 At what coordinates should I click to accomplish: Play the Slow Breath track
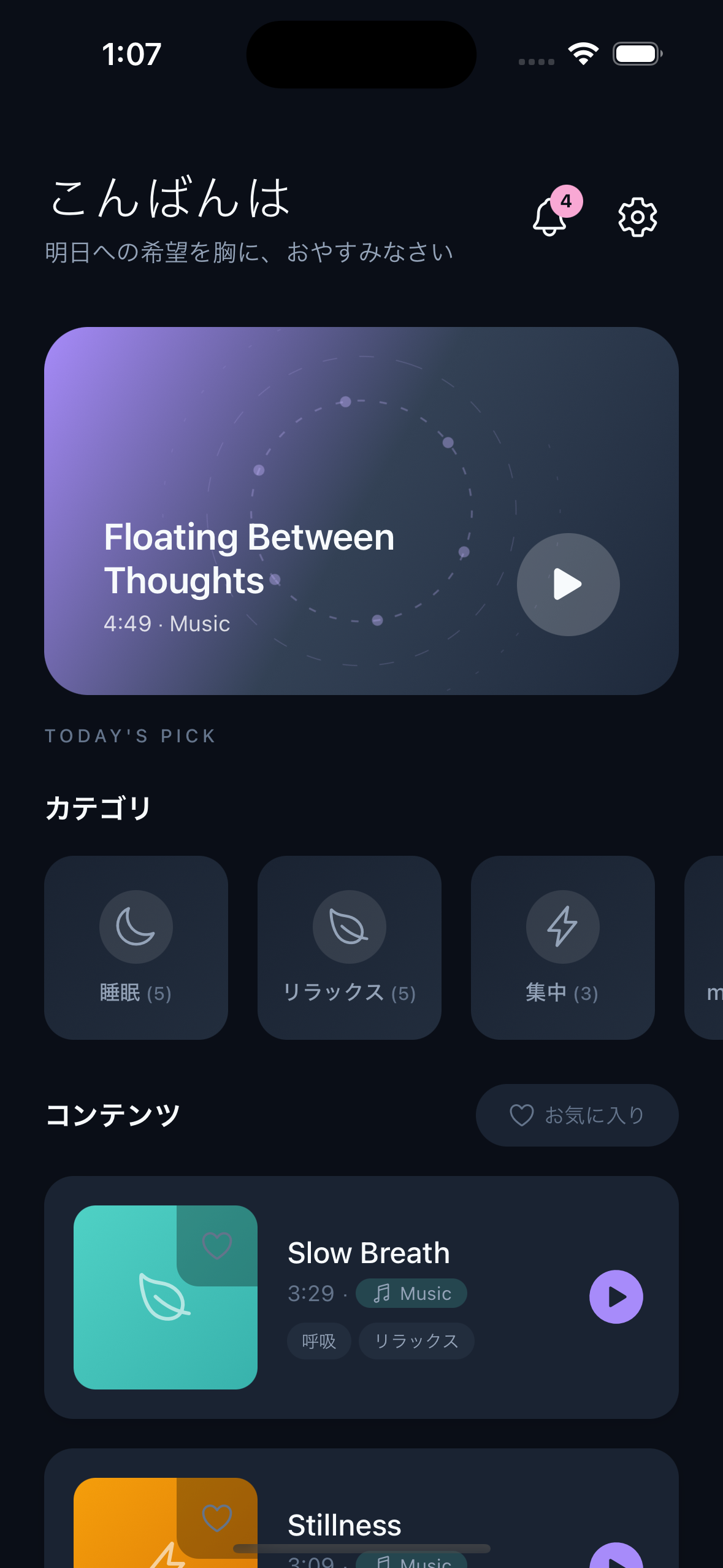[x=616, y=1297]
